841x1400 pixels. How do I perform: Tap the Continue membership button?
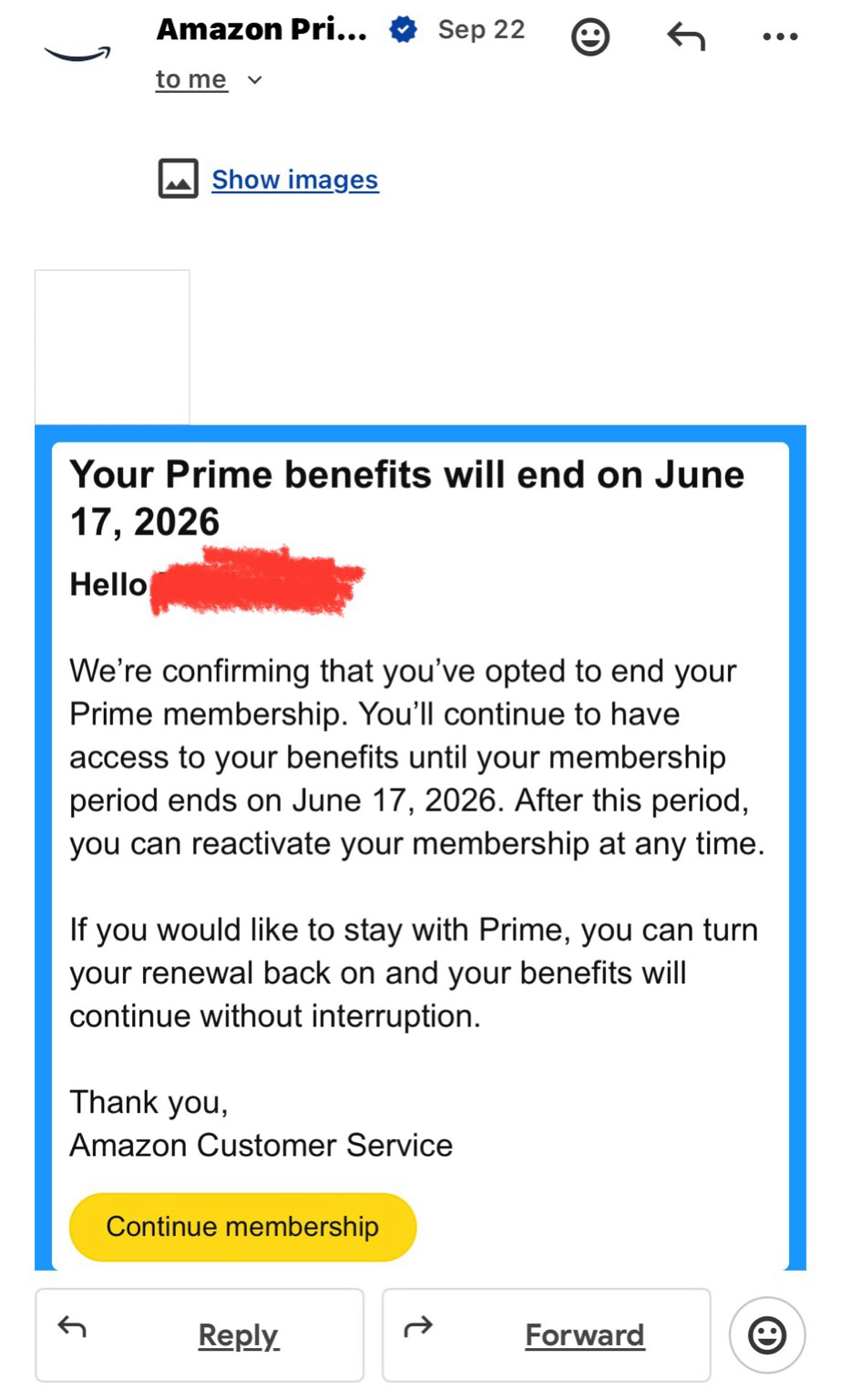pyautogui.click(x=242, y=1227)
